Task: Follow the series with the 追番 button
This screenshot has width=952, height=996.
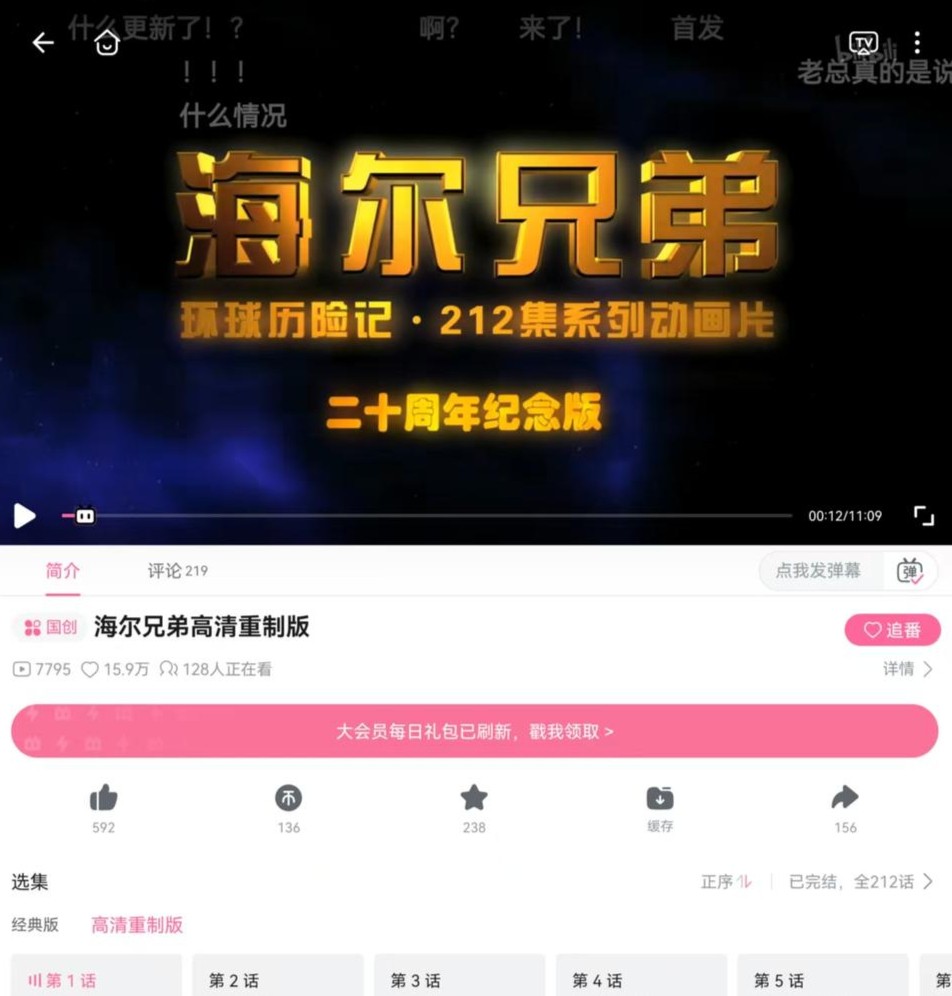Action: [x=892, y=630]
